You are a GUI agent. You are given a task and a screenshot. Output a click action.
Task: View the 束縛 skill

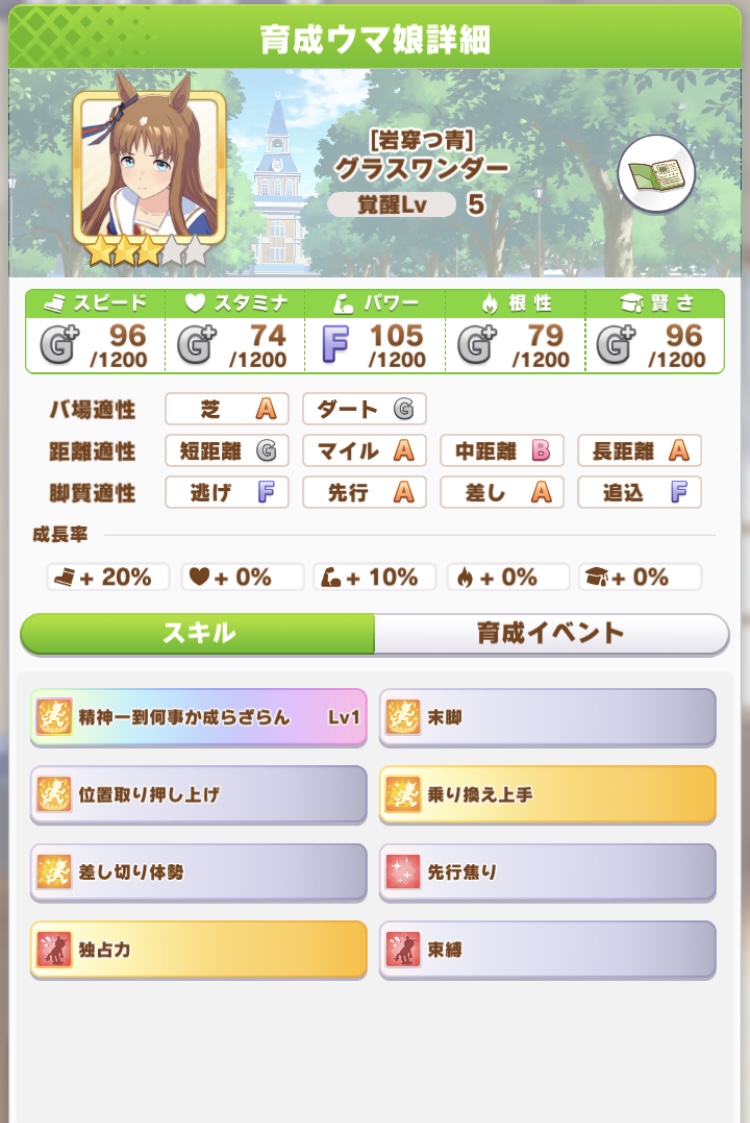tap(548, 949)
